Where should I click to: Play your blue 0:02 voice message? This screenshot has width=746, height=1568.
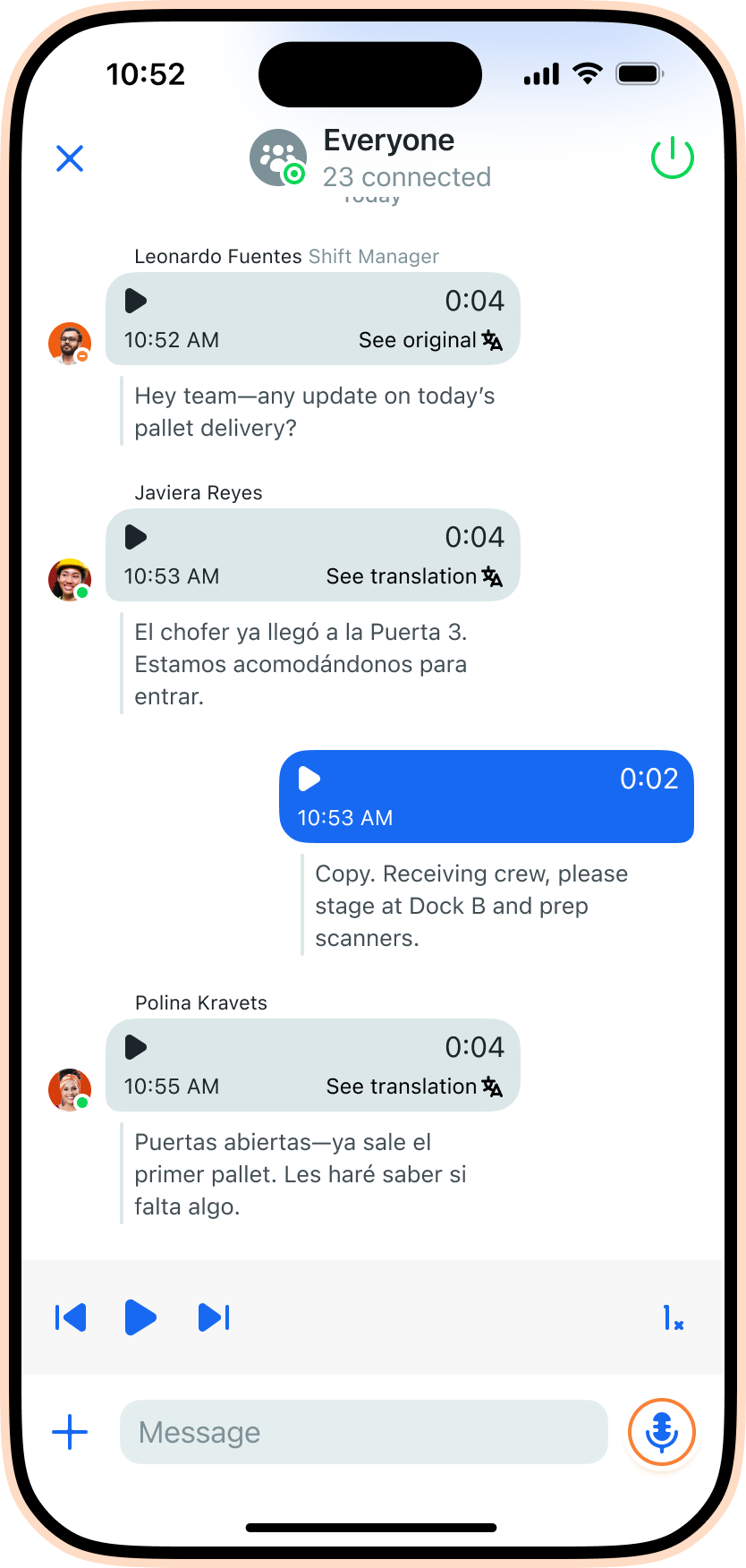coord(309,779)
